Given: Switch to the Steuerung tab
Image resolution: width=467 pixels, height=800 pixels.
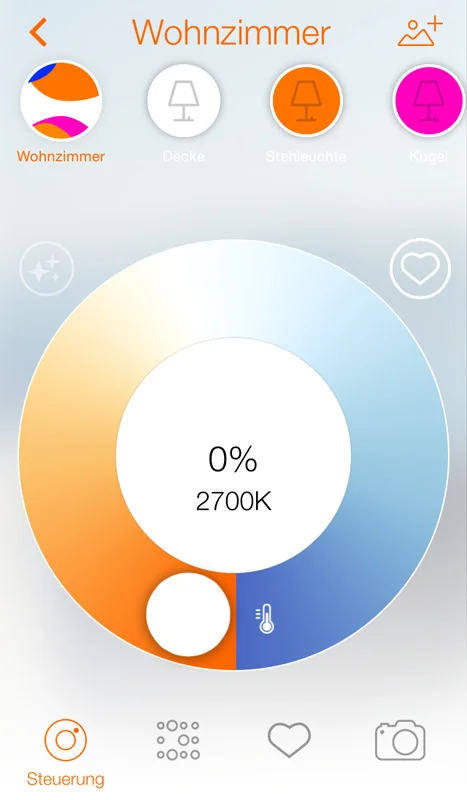Looking at the screenshot, I should coord(65,752).
